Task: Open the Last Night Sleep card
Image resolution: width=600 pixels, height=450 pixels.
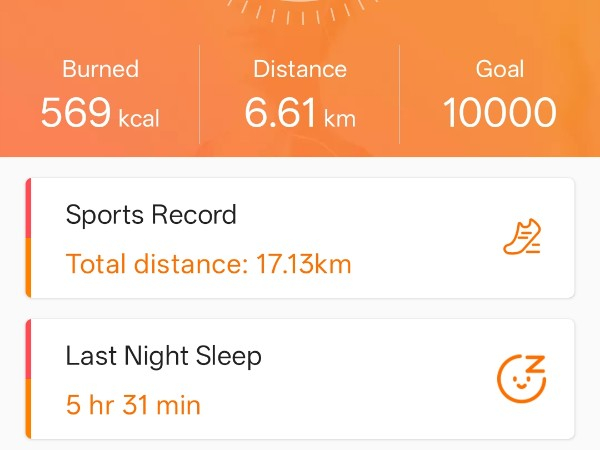Action: coord(300,379)
